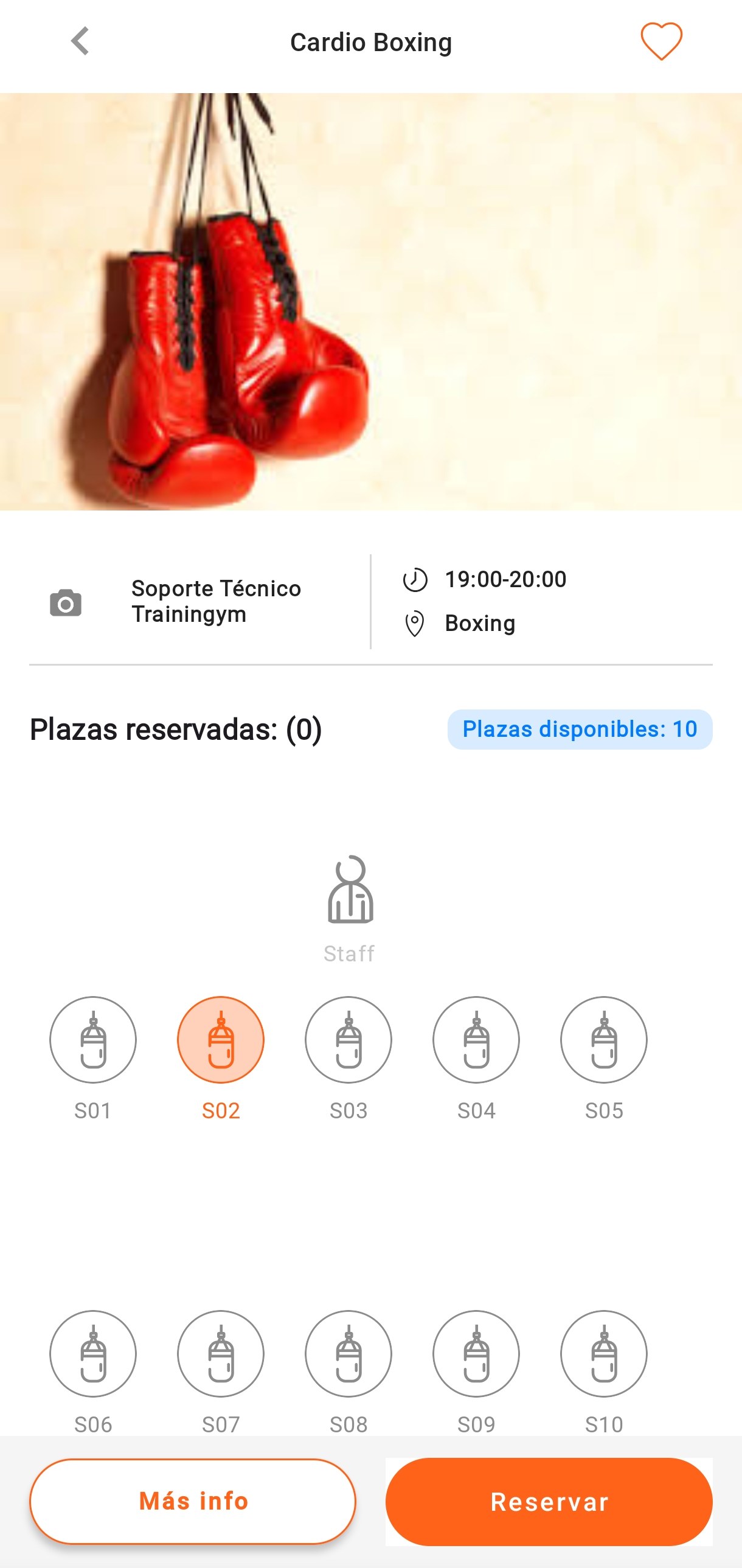This screenshot has width=742, height=1568.
Task: Go back from Cardio Boxing
Action: tap(80, 41)
